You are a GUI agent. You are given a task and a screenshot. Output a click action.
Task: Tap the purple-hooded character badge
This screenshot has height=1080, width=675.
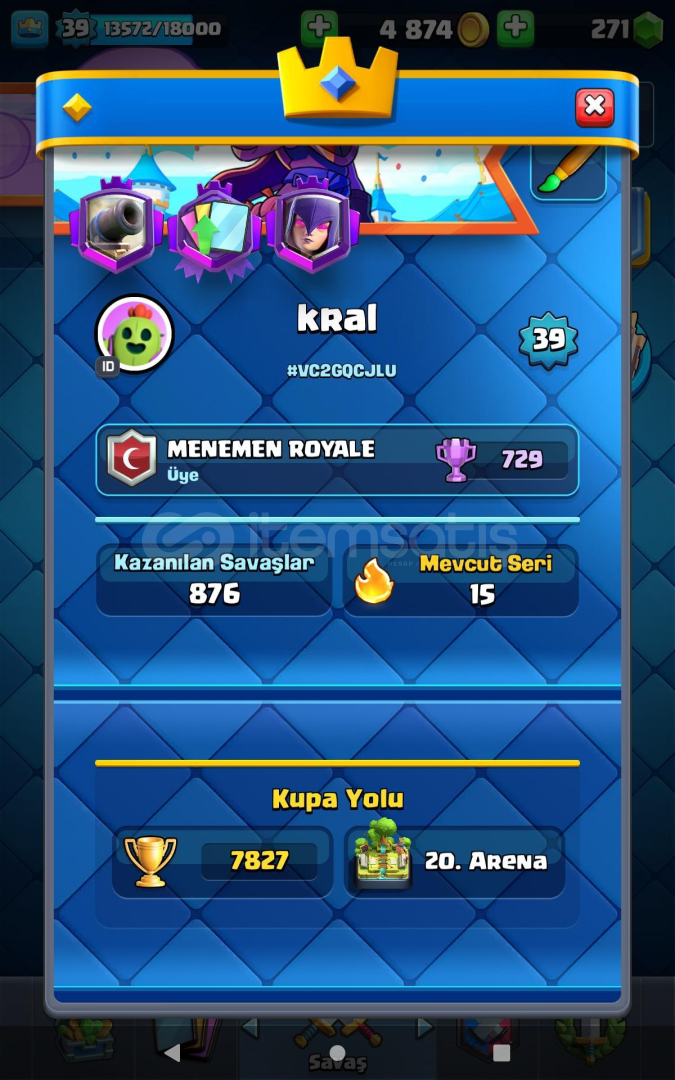313,222
